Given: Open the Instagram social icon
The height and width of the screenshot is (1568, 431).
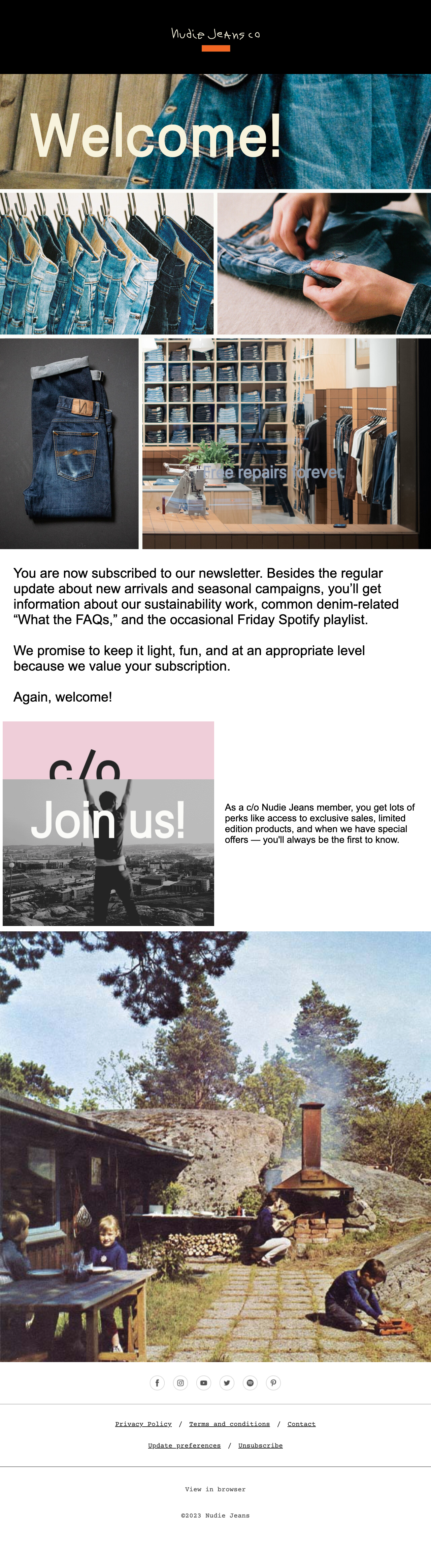Looking at the screenshot, I should coord(180,1383).
